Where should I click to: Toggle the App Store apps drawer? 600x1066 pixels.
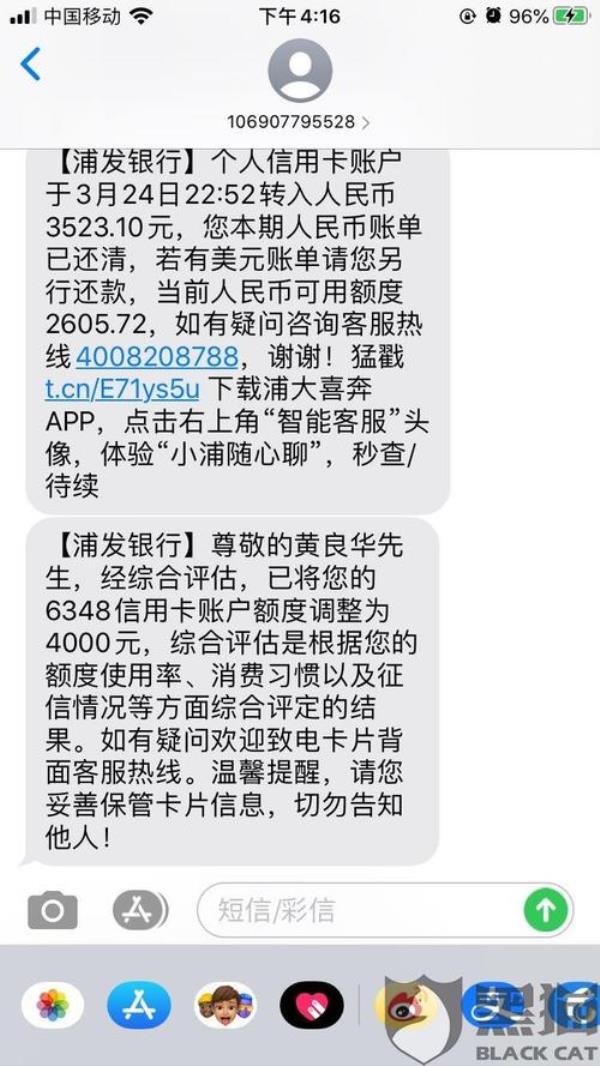tap(140, 910)
